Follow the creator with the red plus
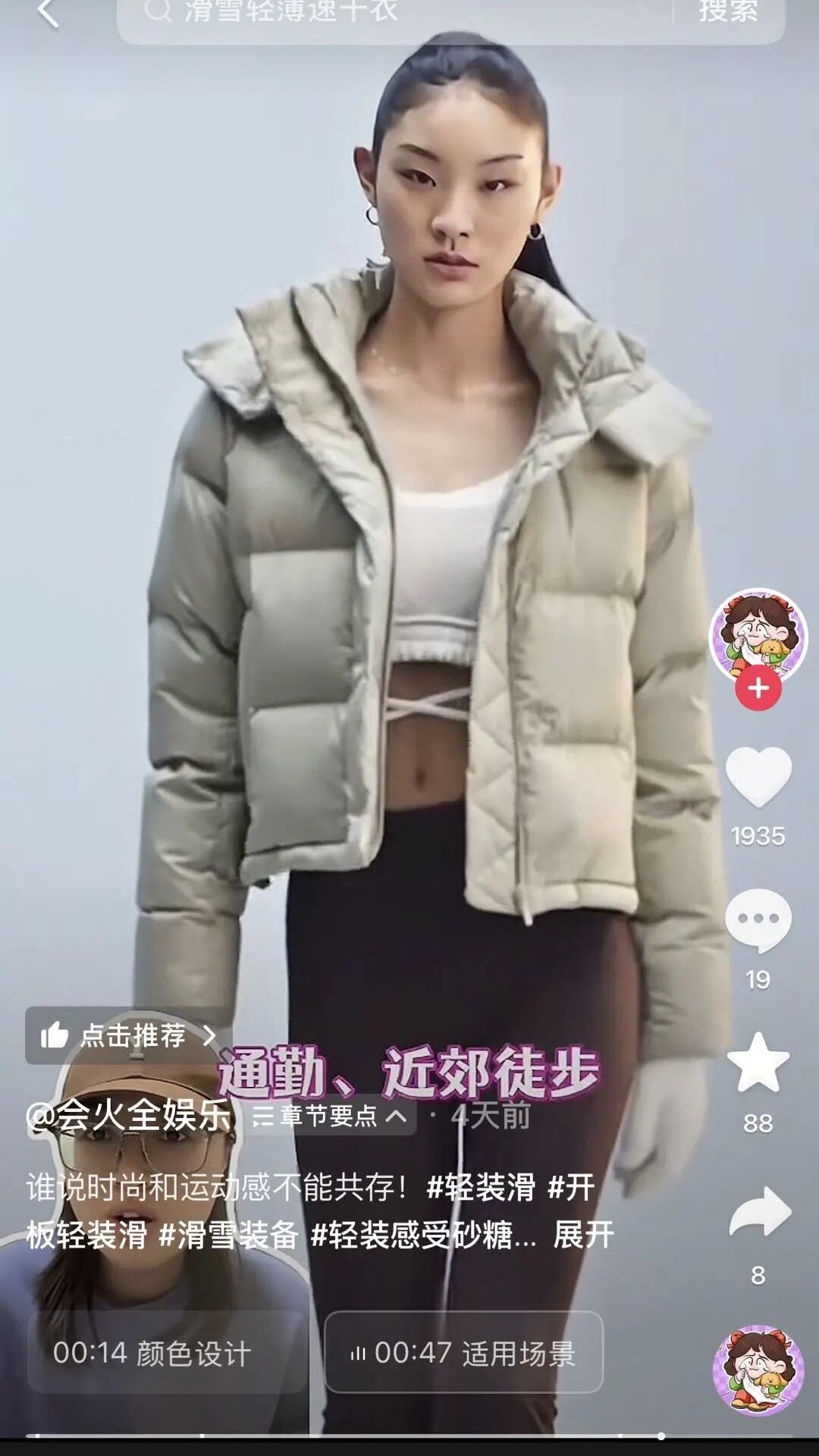The image size is (819, 1456). (758, 688)
